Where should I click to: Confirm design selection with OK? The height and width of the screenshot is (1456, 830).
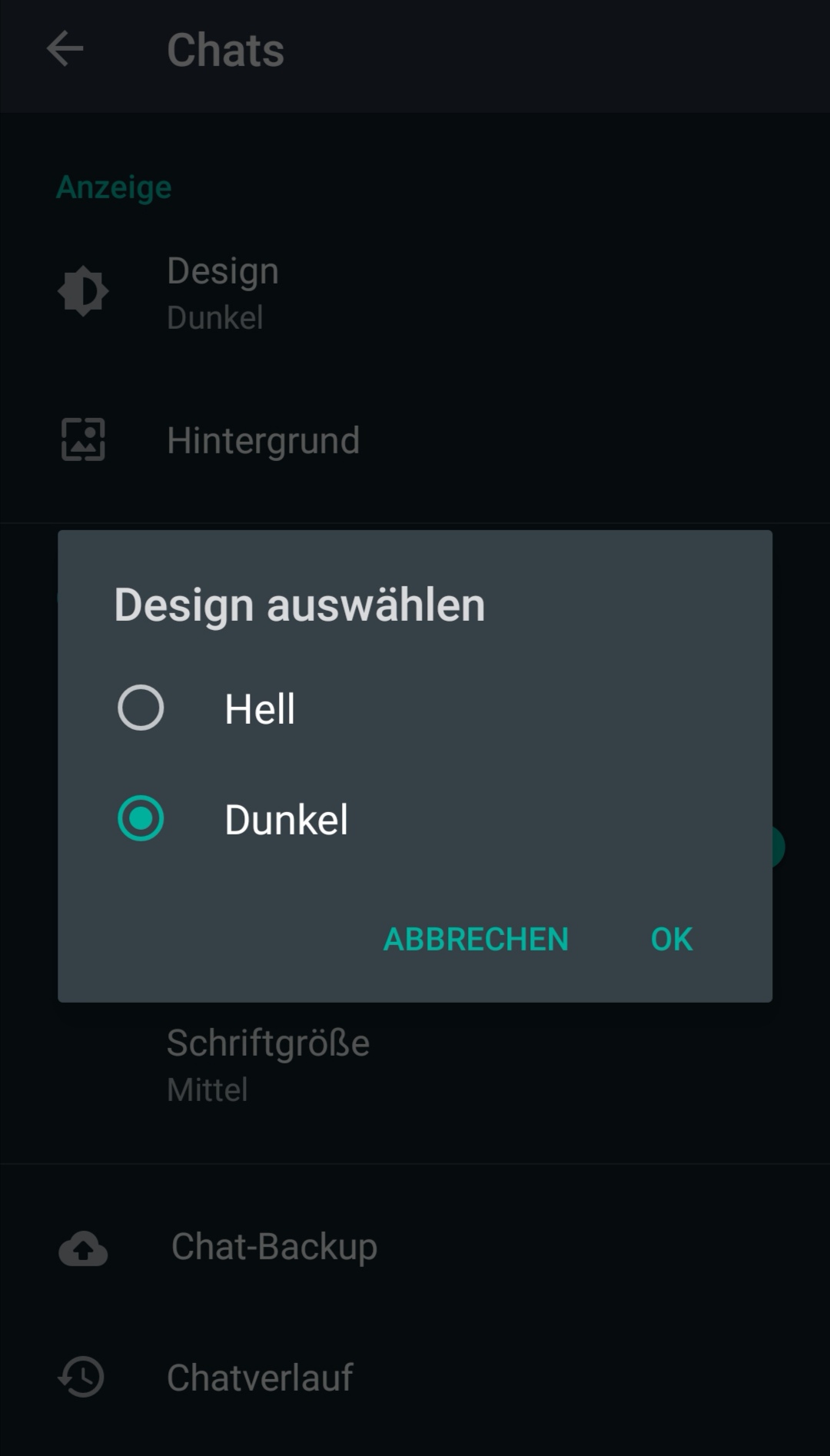(x=671, y=939)
